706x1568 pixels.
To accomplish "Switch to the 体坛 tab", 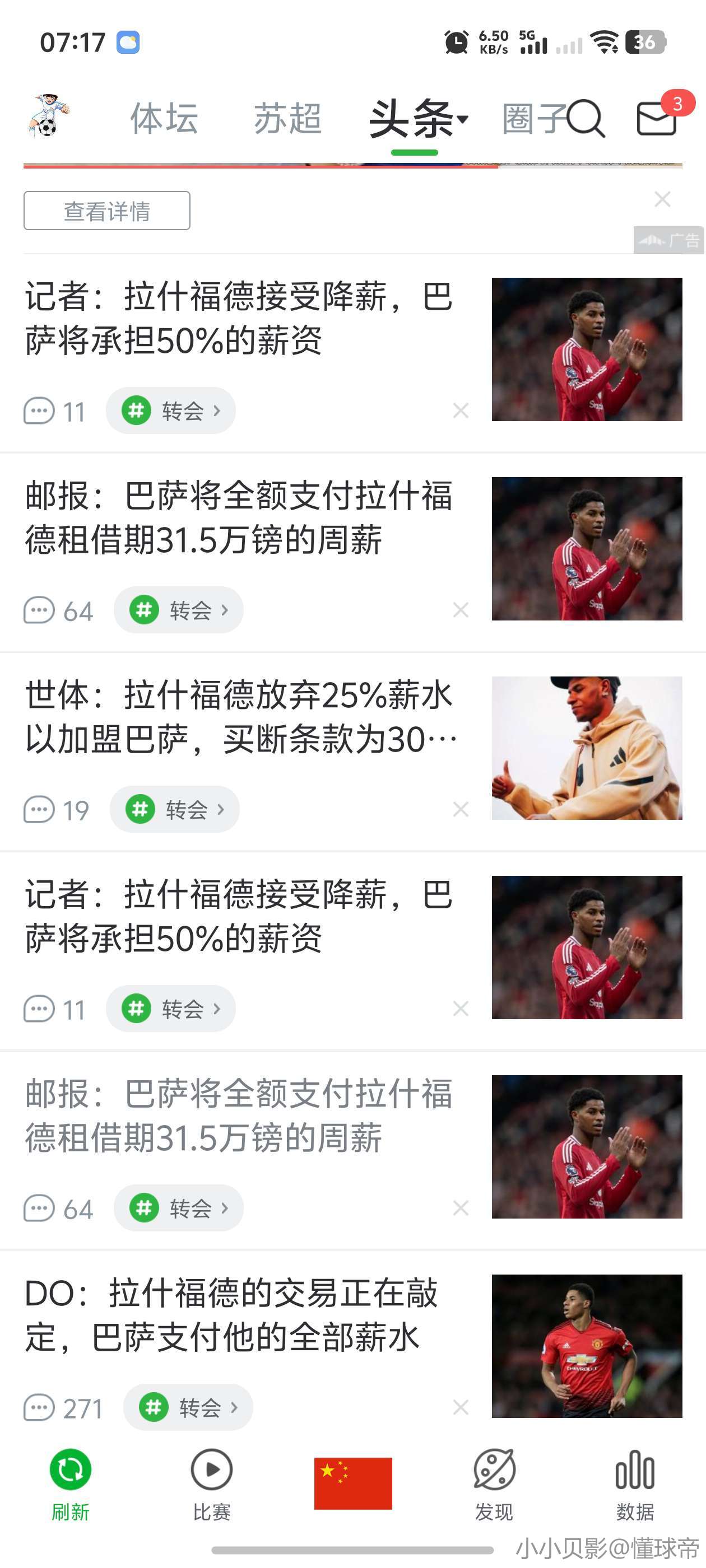I will [x=164, y=118].
